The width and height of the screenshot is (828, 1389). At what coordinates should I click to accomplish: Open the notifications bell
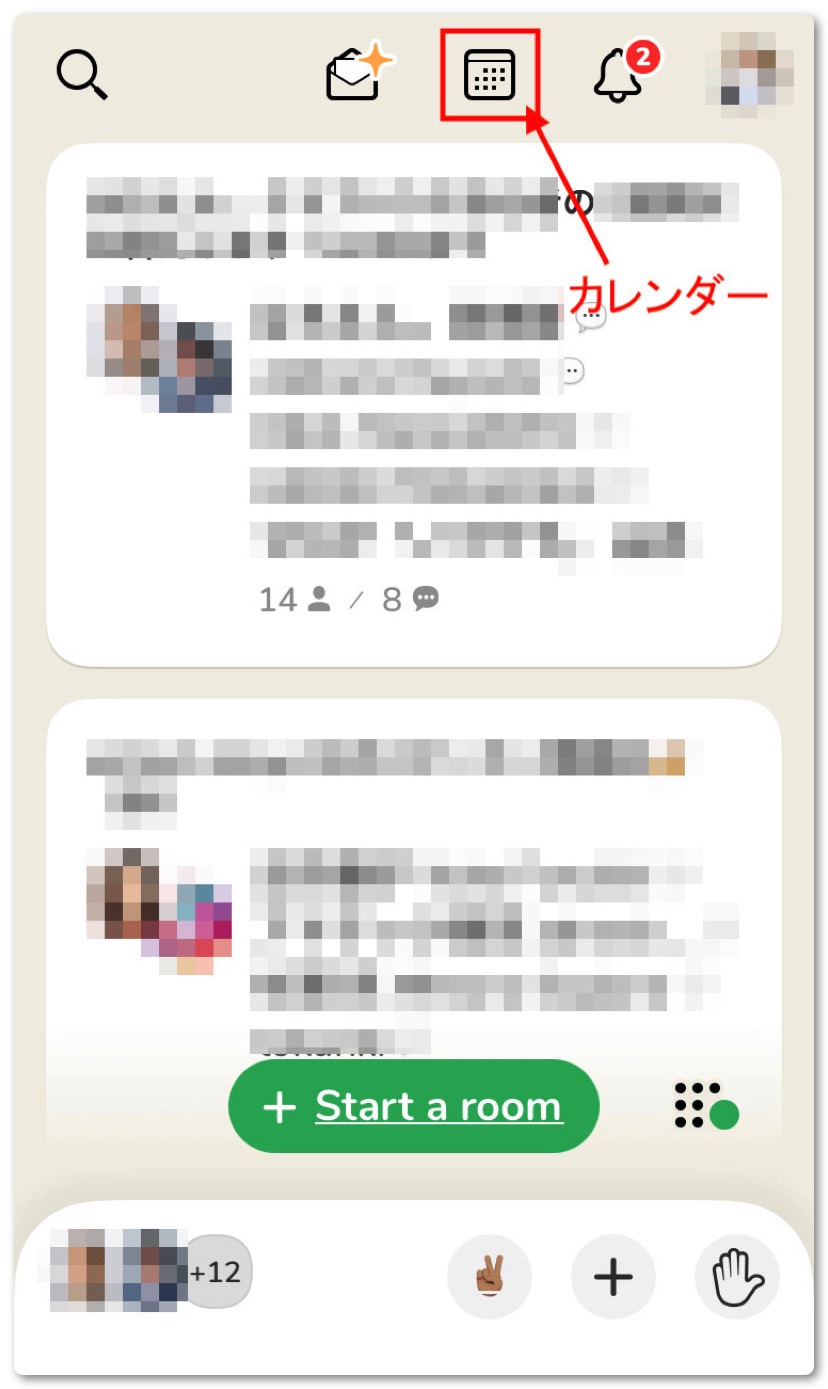pyautogui.click(x=621, y=75)
